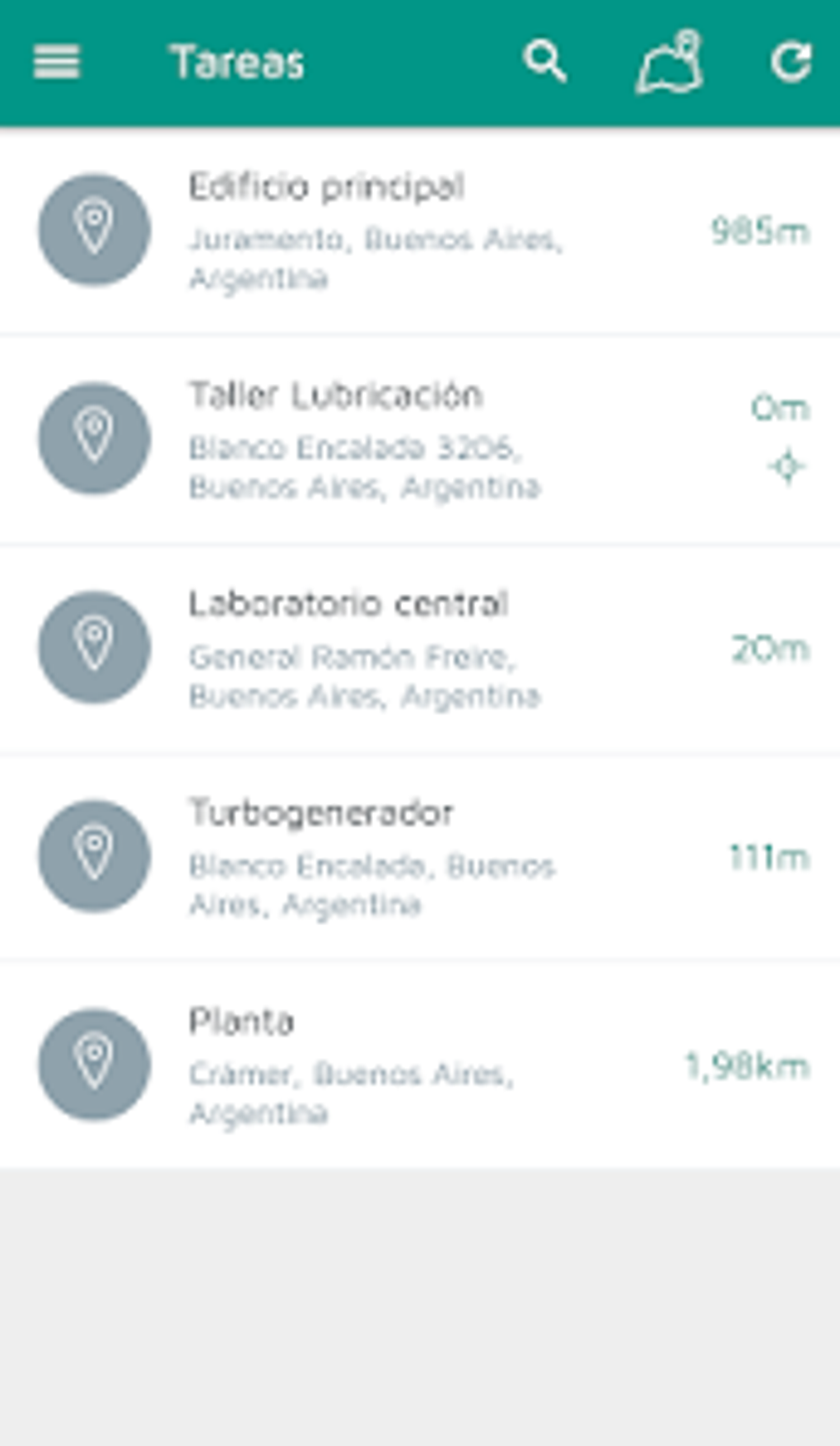
Task: Tap the 111m distance for Turbogenerador
Action: click(x=769, y=857)
